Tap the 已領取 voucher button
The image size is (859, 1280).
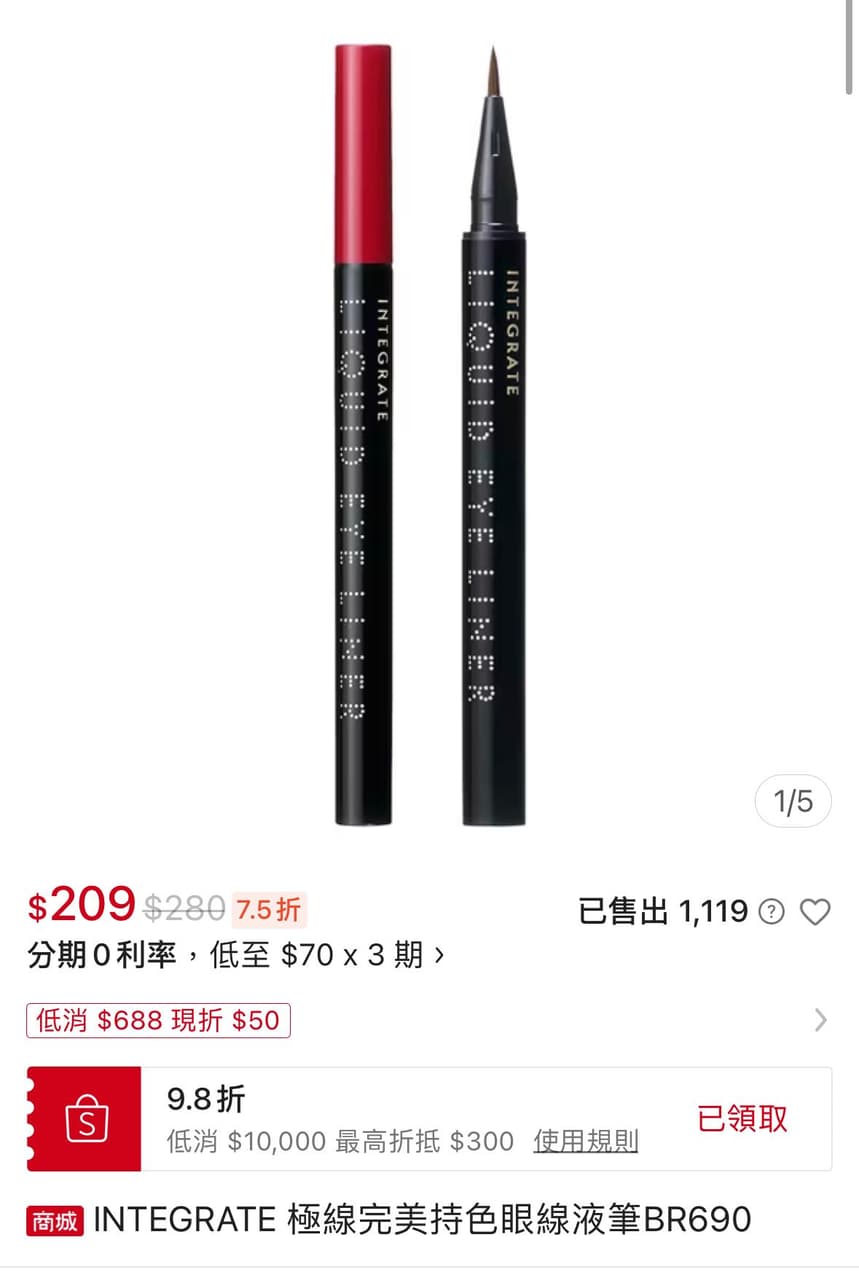tap(742, 1118)
